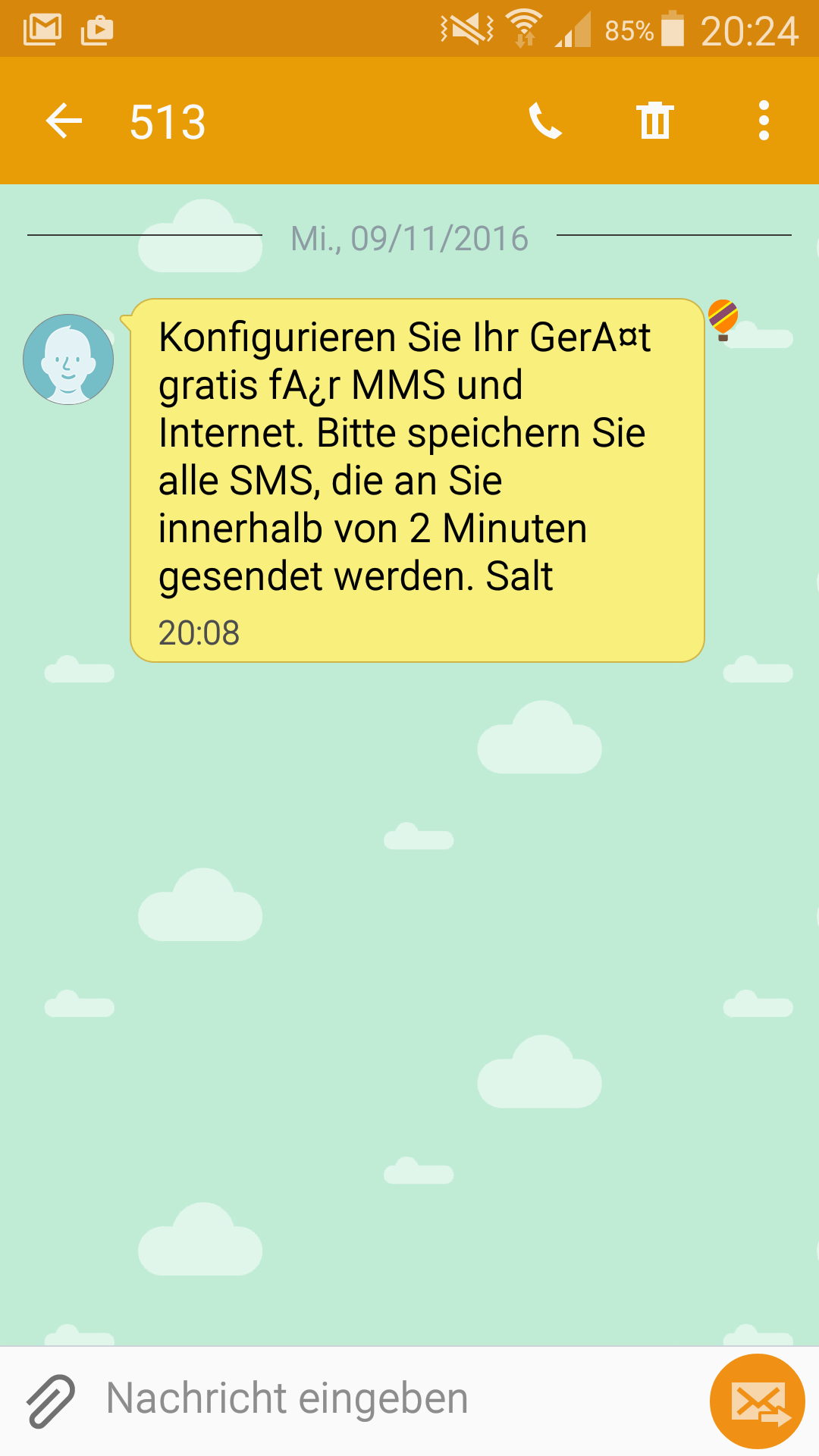Send the message with the orange button

[x=757, y=1401]
